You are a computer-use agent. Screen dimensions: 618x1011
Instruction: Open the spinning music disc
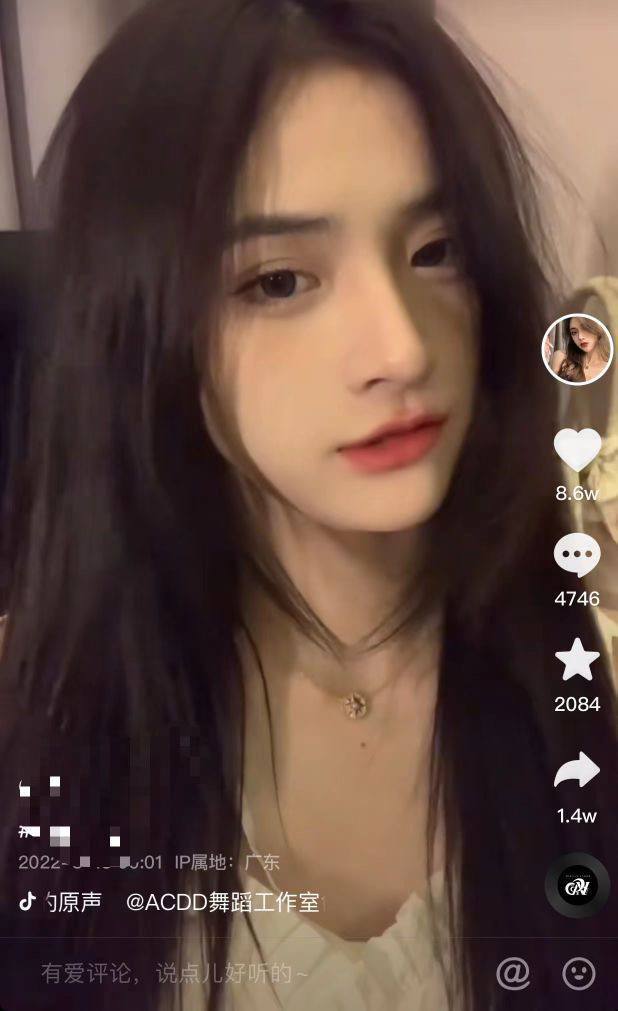click(577, 885)
